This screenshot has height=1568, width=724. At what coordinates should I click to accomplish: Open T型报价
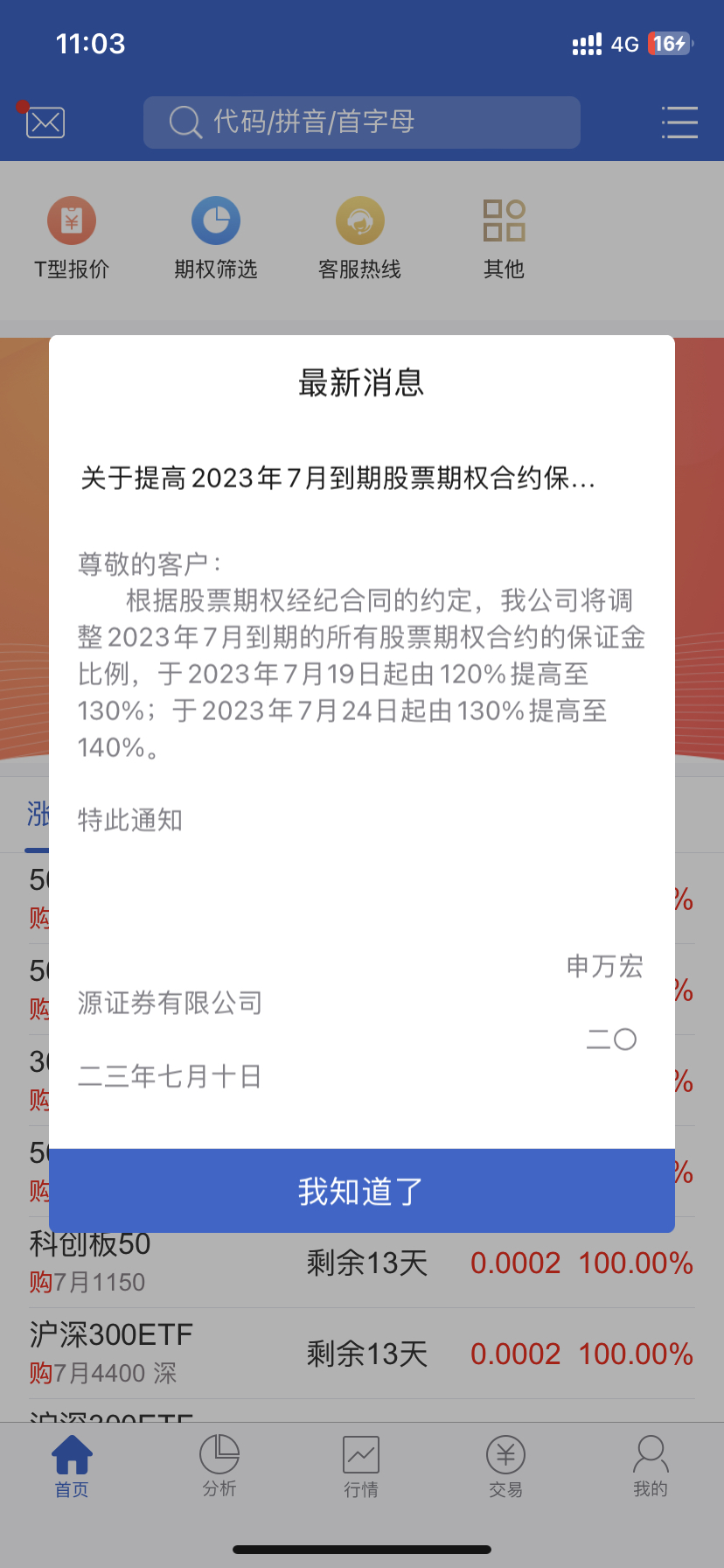pos(72,238)
